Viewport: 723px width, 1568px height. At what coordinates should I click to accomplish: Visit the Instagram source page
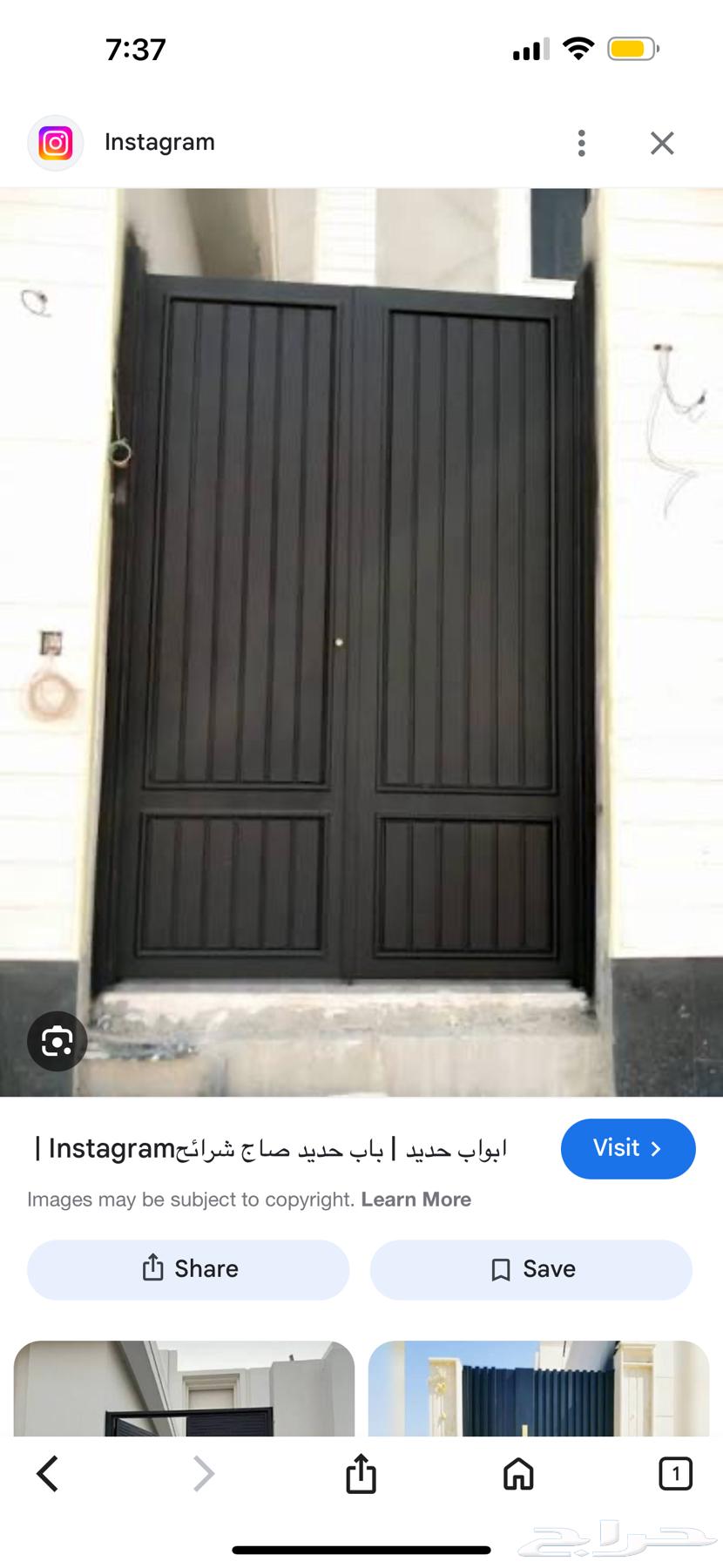click(627, 1148)
